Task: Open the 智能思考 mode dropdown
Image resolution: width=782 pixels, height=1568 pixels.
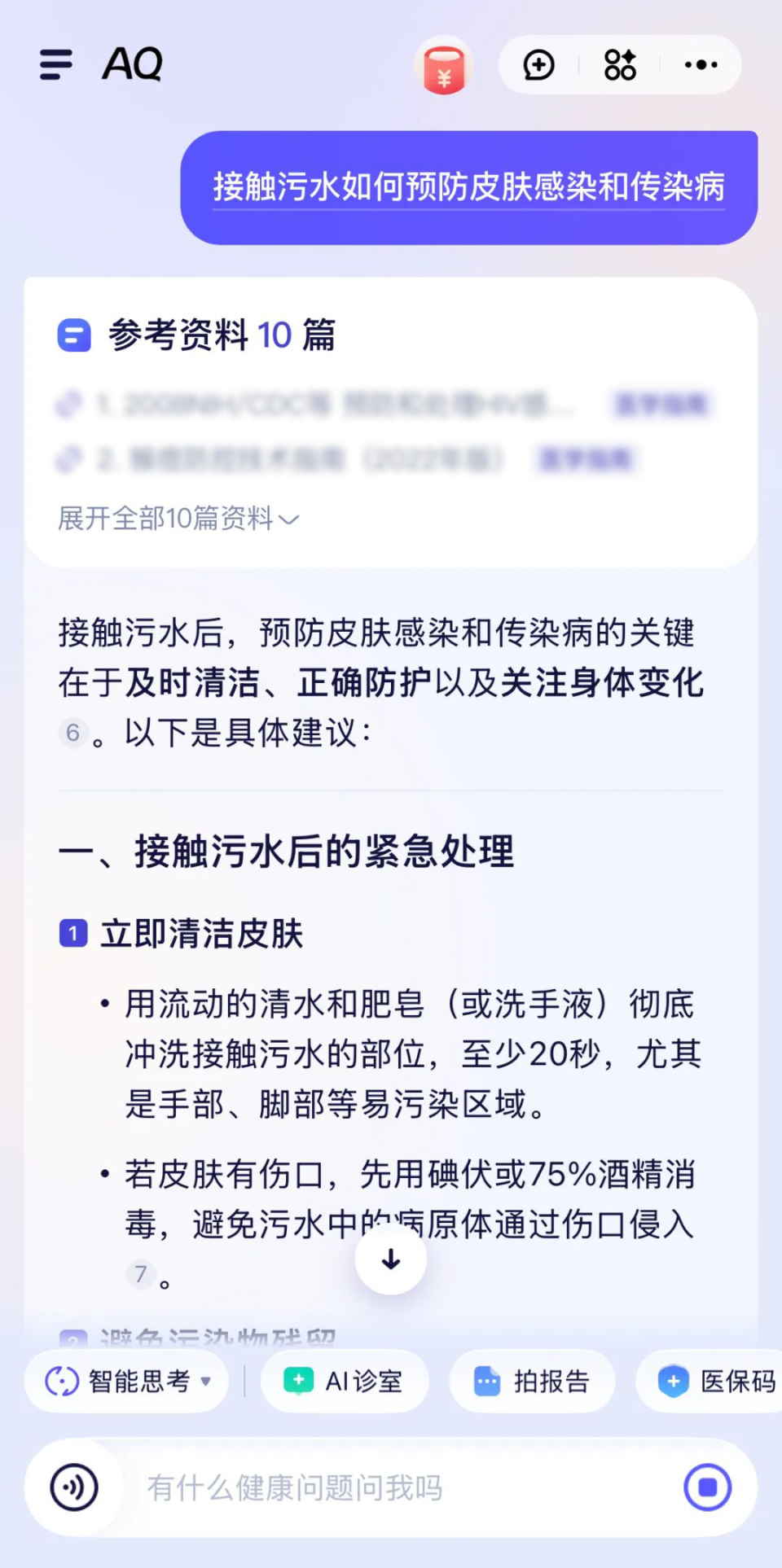Action: tap(127, 1381)
